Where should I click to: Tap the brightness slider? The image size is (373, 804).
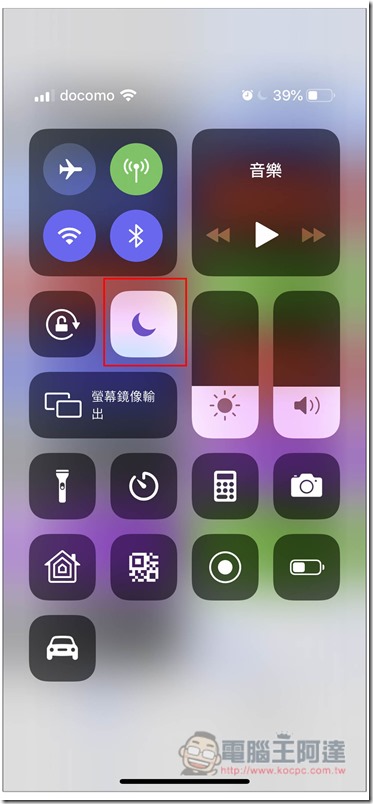[x=225, y=365]
